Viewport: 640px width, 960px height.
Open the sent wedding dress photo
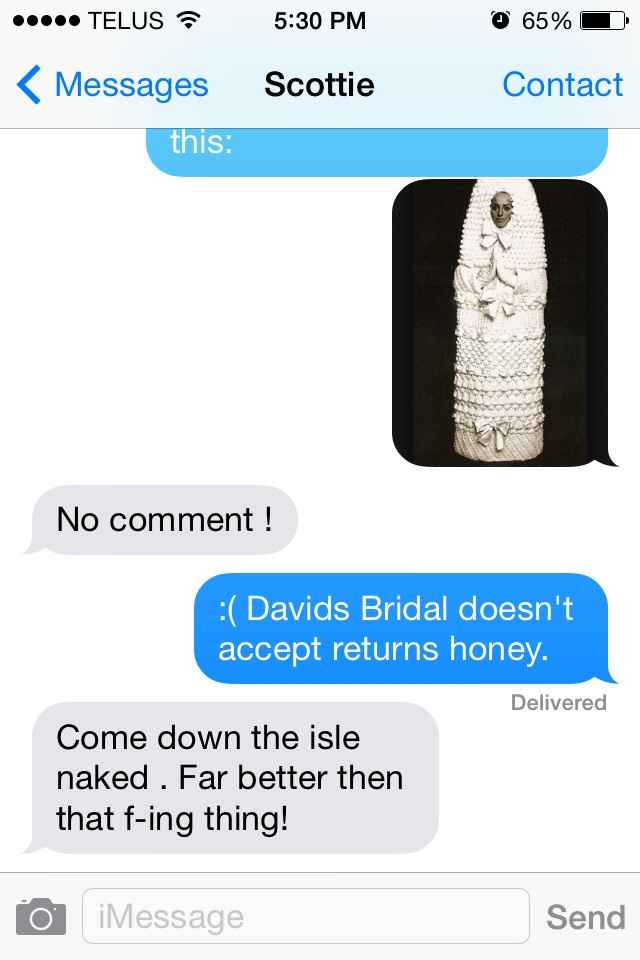point(500,322)
